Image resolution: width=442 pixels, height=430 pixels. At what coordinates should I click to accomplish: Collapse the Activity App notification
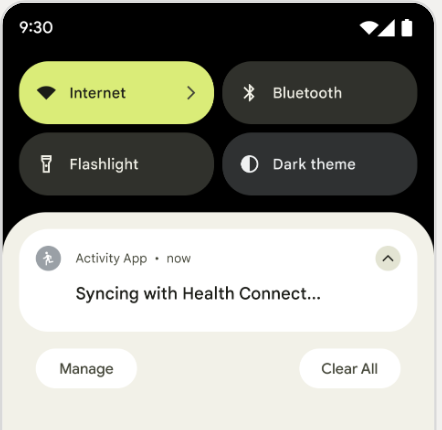[388, 258]
